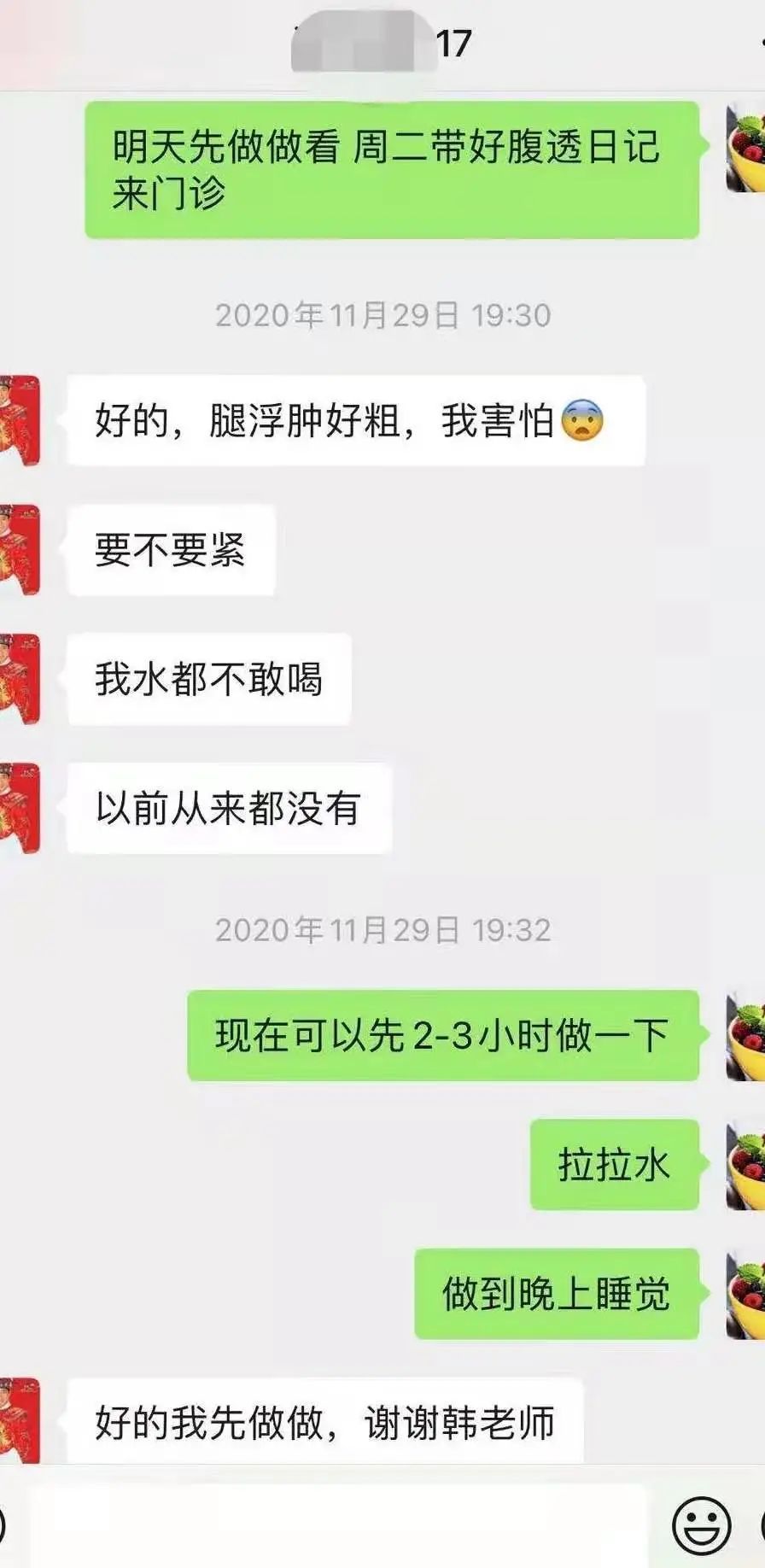Open contact avatar next to '要不要紧'

pos(20,549)
